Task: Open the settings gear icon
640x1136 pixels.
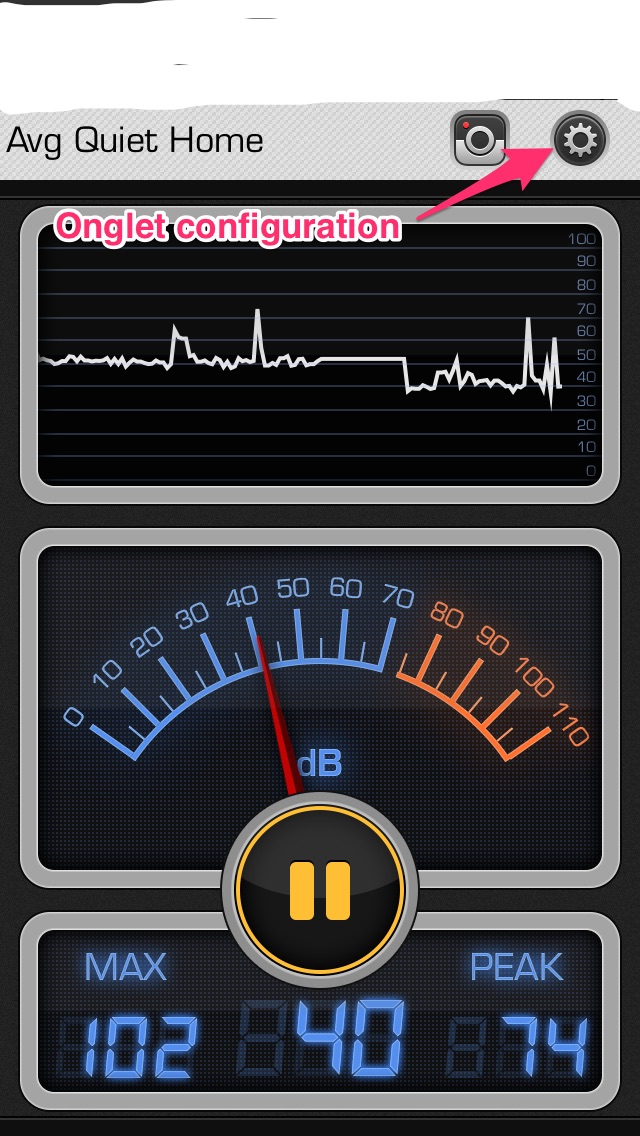Action: [580, 140]
